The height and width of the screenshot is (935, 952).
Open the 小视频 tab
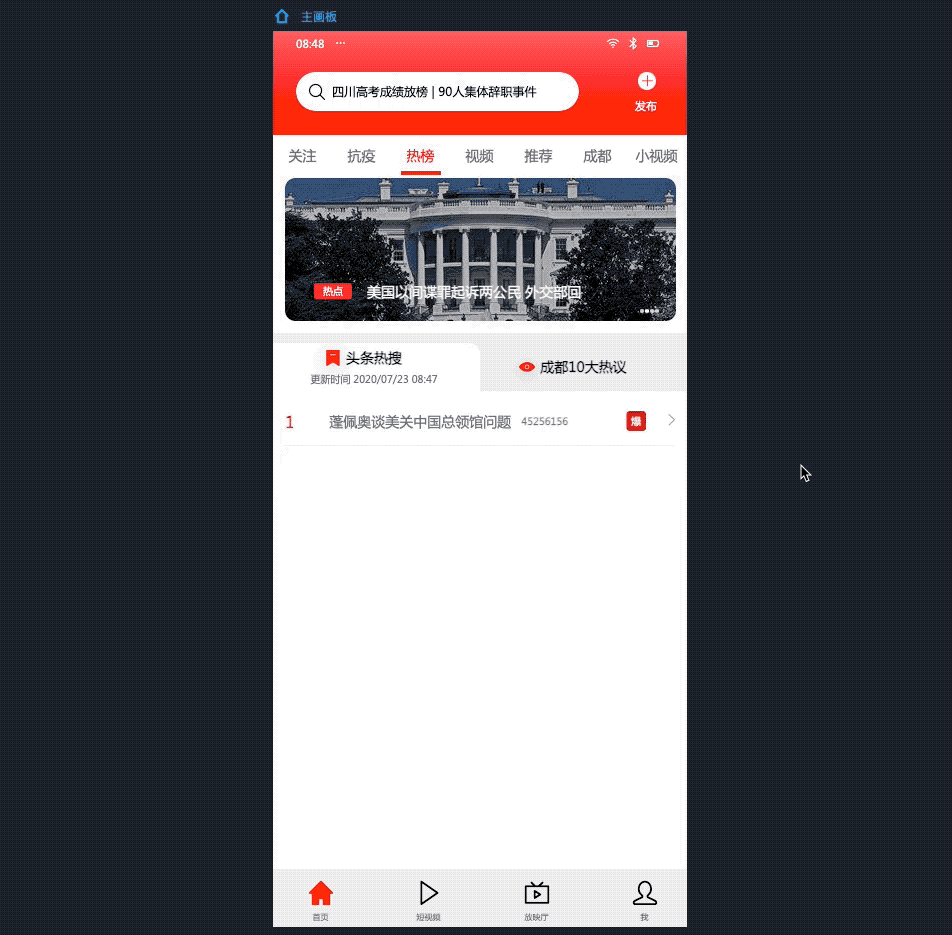(x=656, y=156)
